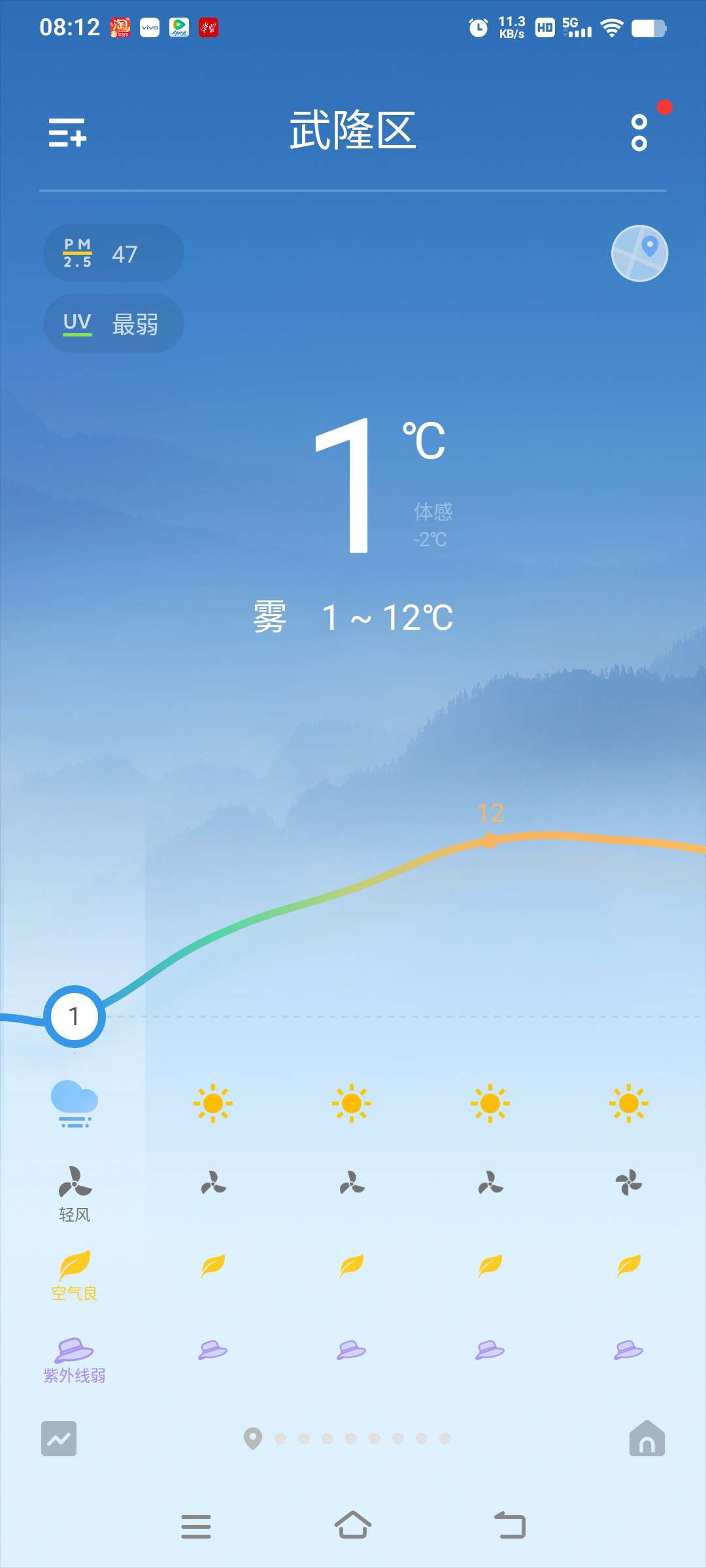The height and width of the screenshot is (1568, 706).
Task: Select the current hour marker showing 1
Action: pyautogui.click(x=75, y=1017)
